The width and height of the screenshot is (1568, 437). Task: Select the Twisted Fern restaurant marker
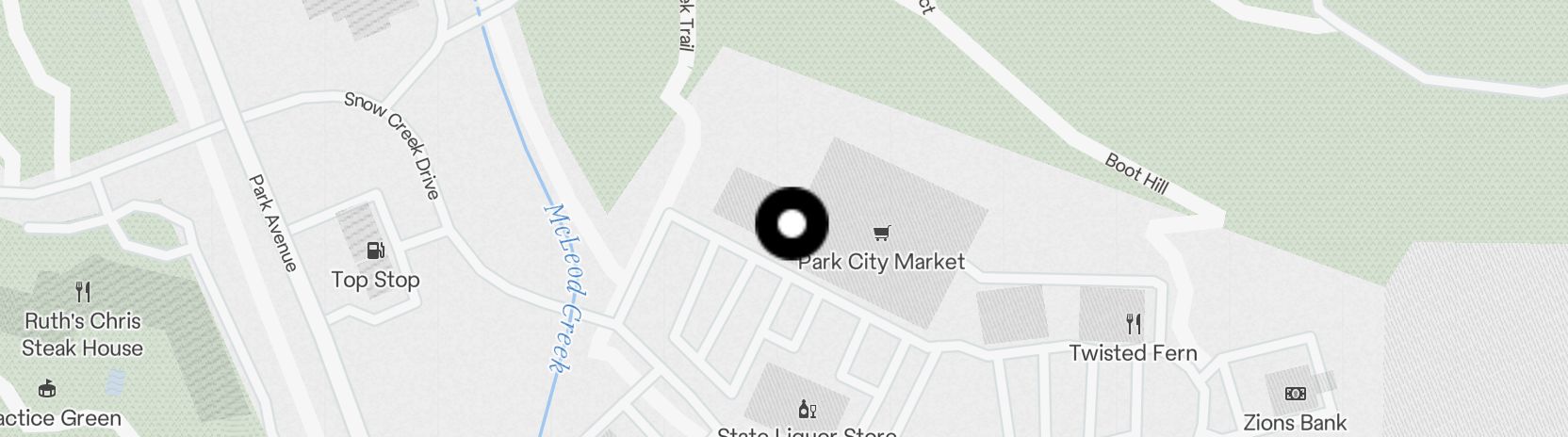coord(1134,325)
